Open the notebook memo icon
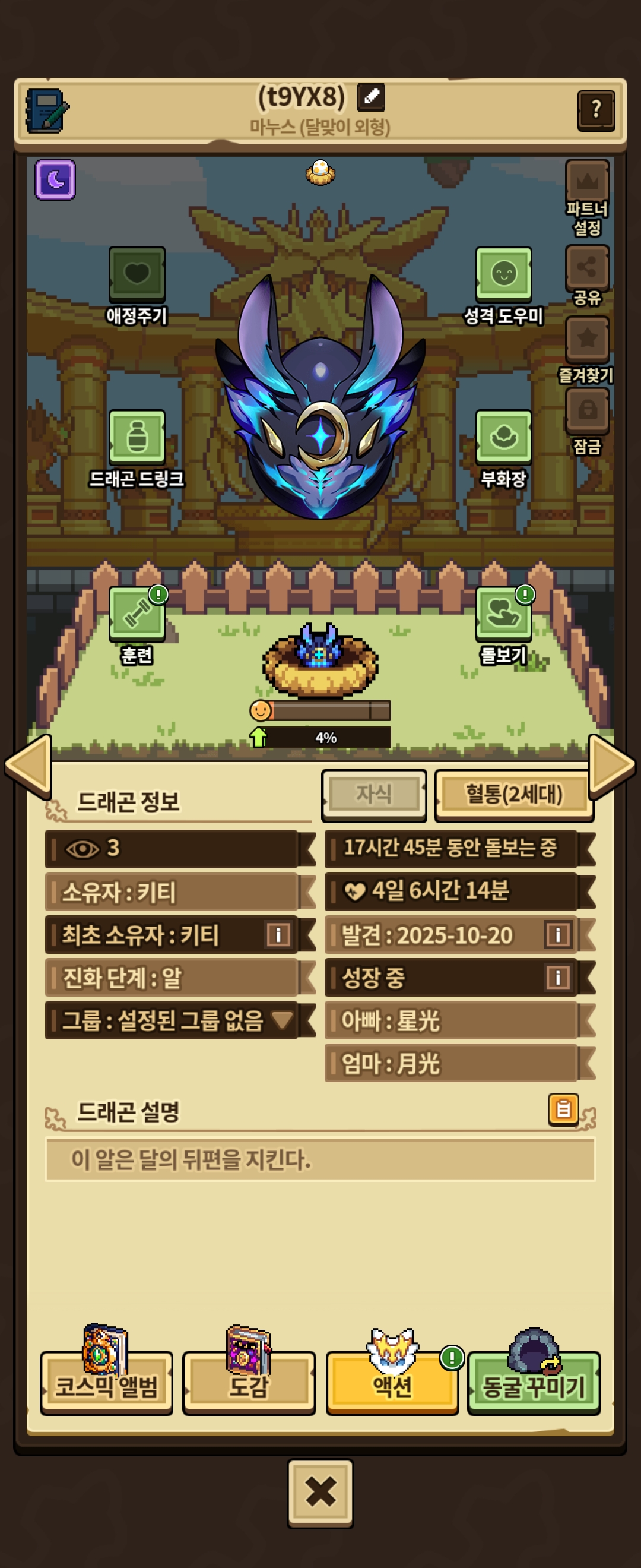 (46, 111)
